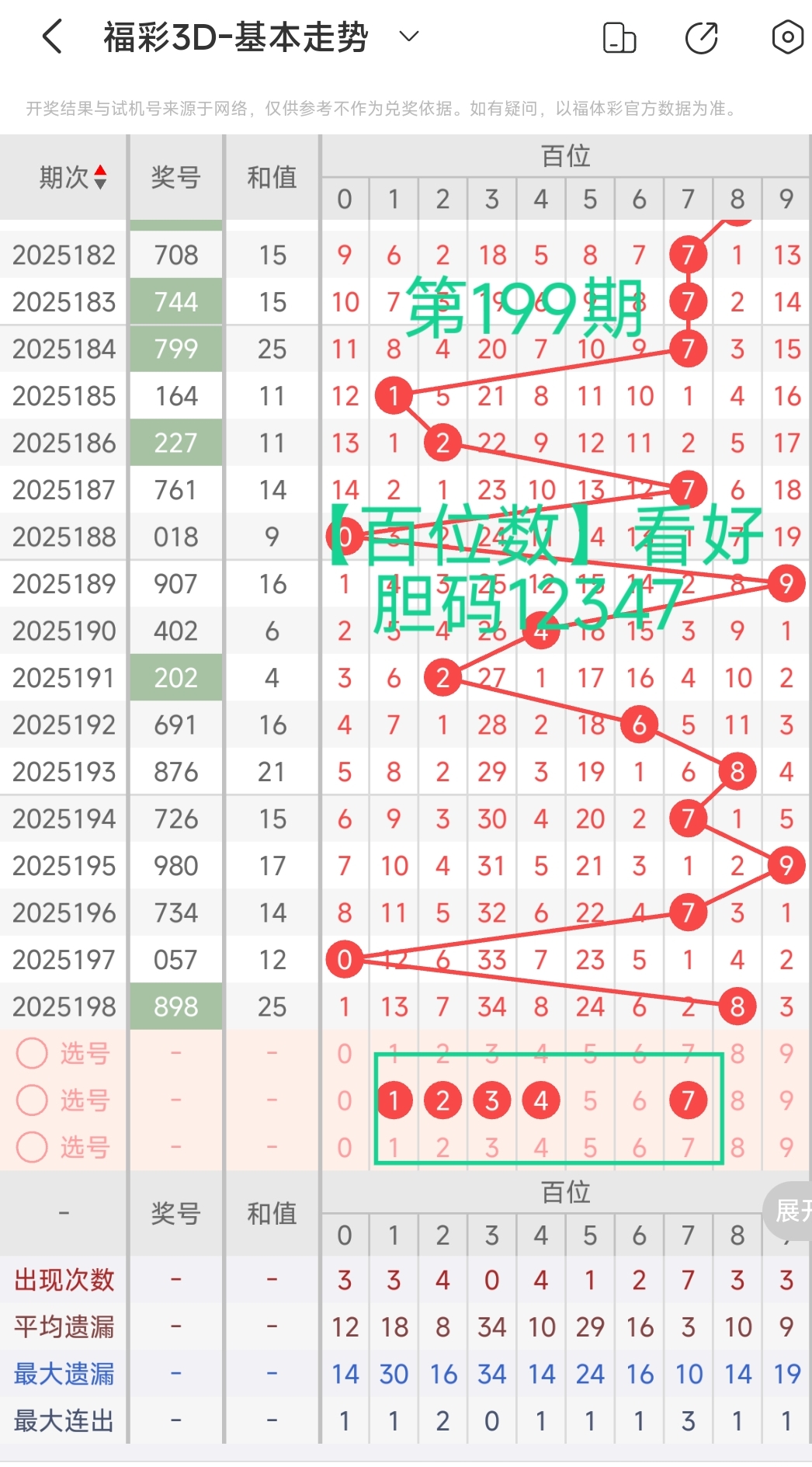Image resolution: width=812 pixels, height=1467 pixels.
Task: Select red ball 1 in the selection row
Action: [394, 1100]
